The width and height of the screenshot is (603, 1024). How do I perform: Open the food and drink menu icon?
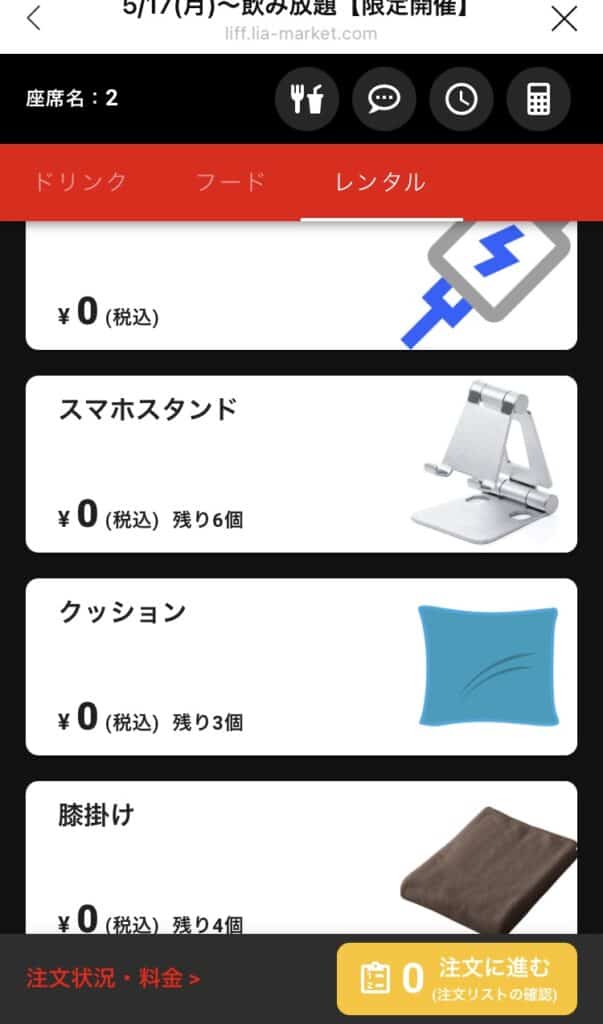click(307, 100)
